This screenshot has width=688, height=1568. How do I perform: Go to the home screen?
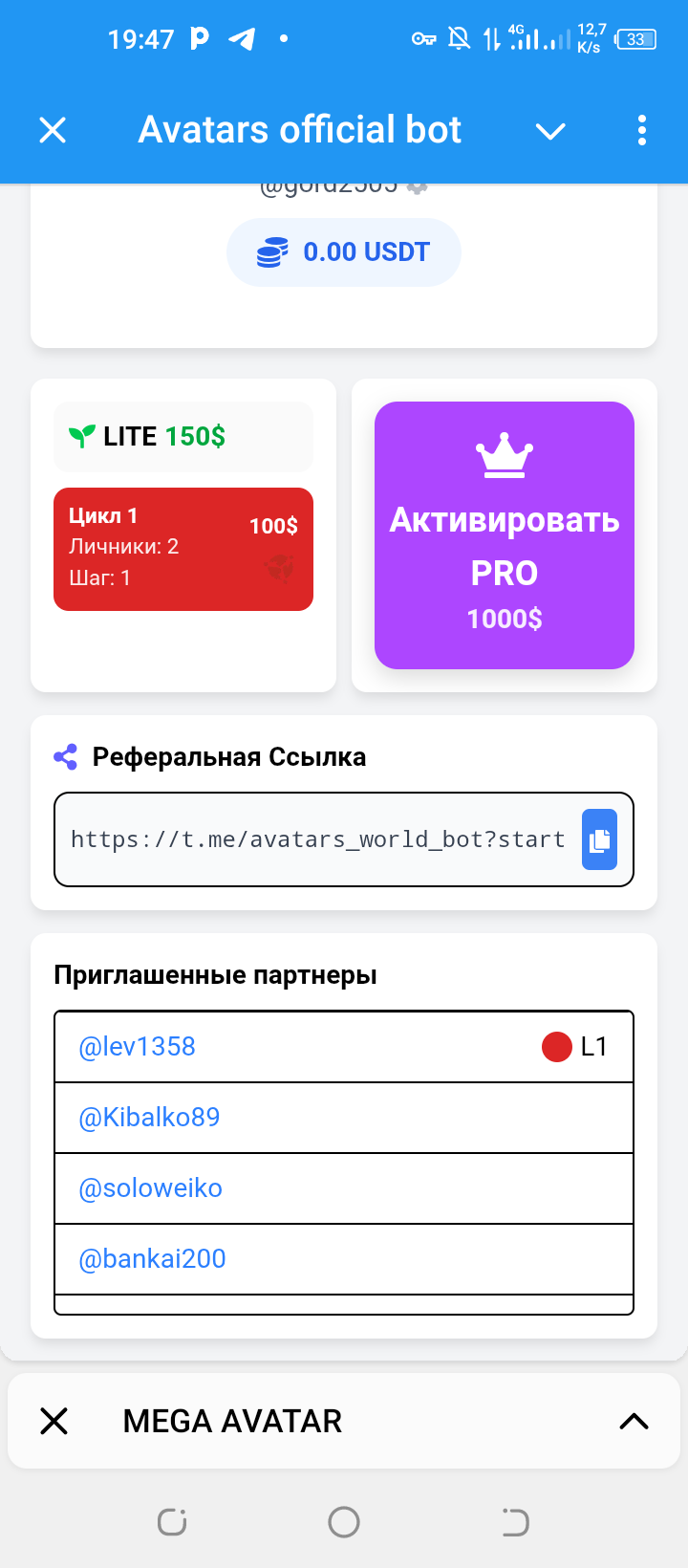[344, 1522]
